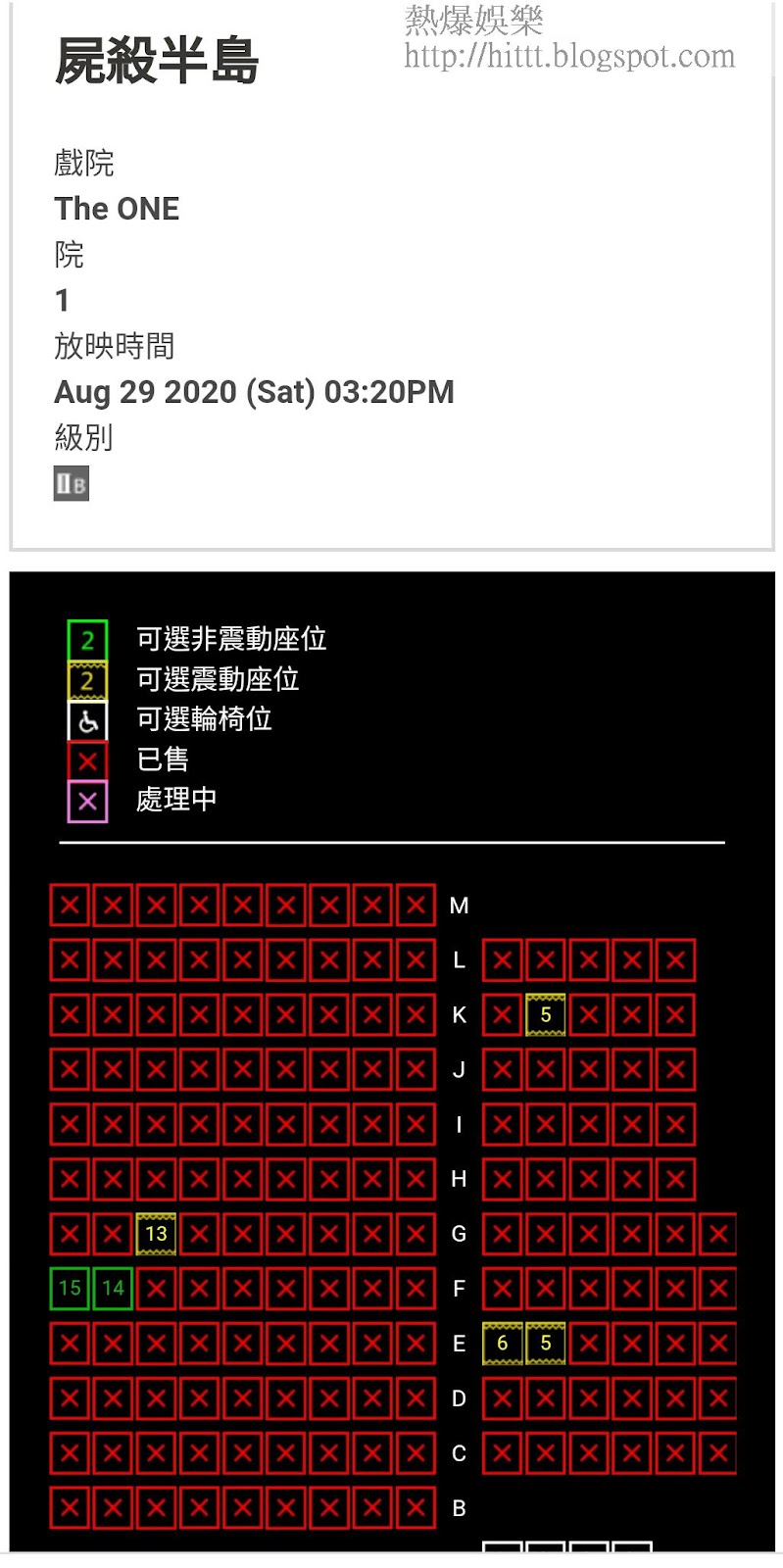Screen dimensions: 783x1568
Task: Choose non-vibrating seat 14 in row F
Action: tap(113, 1288)
